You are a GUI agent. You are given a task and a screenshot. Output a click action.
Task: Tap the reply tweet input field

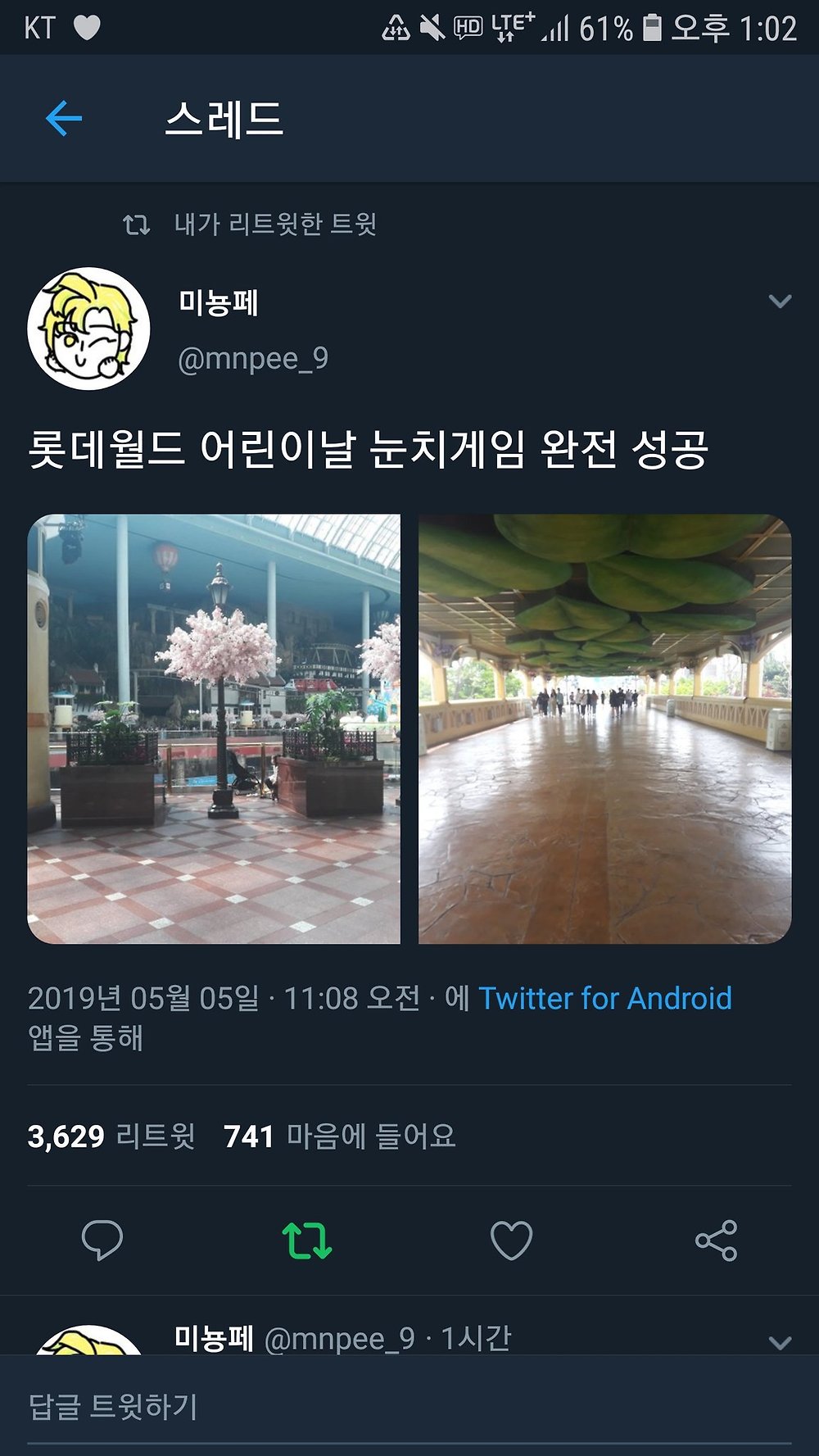point(409,1407)
